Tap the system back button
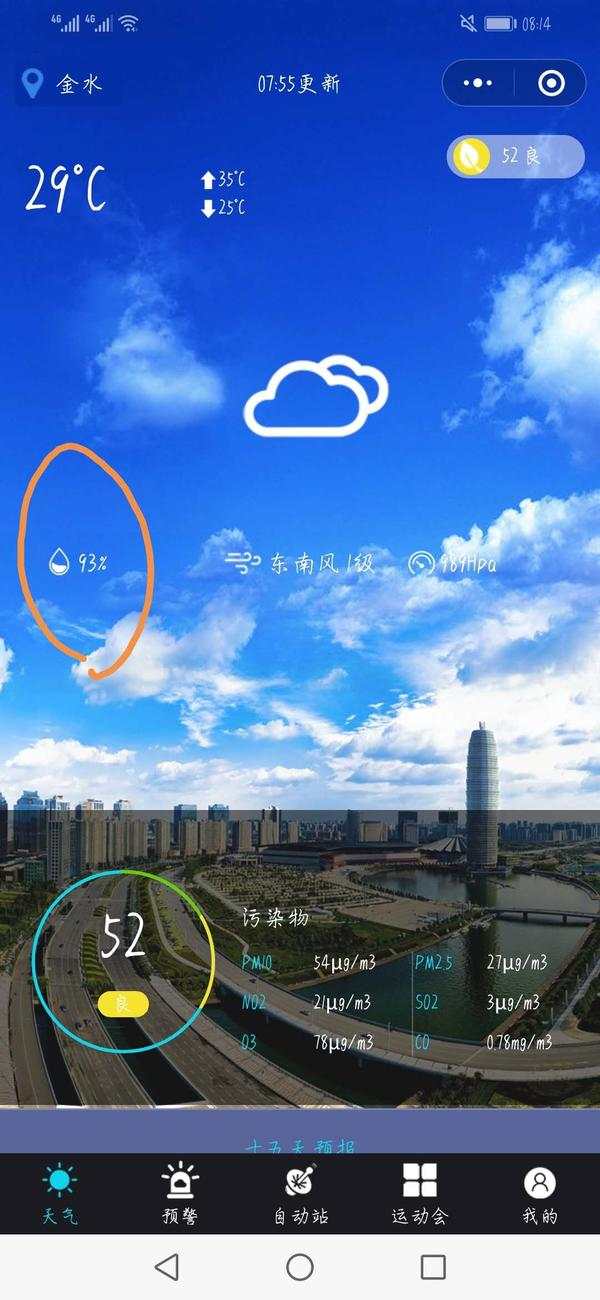 click(x=167, y=1267)
